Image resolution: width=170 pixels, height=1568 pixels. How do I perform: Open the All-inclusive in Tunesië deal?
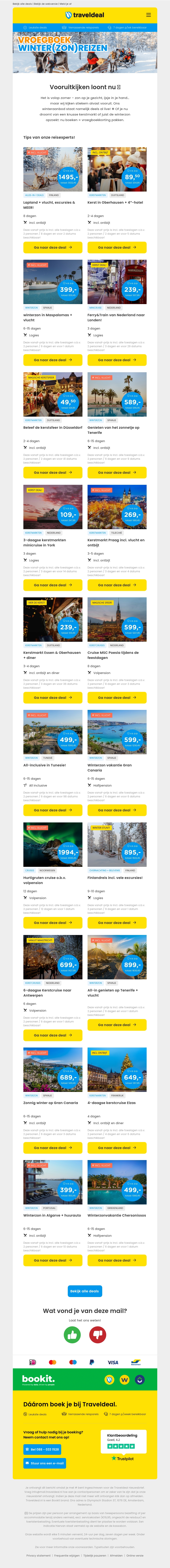point(52,810)
